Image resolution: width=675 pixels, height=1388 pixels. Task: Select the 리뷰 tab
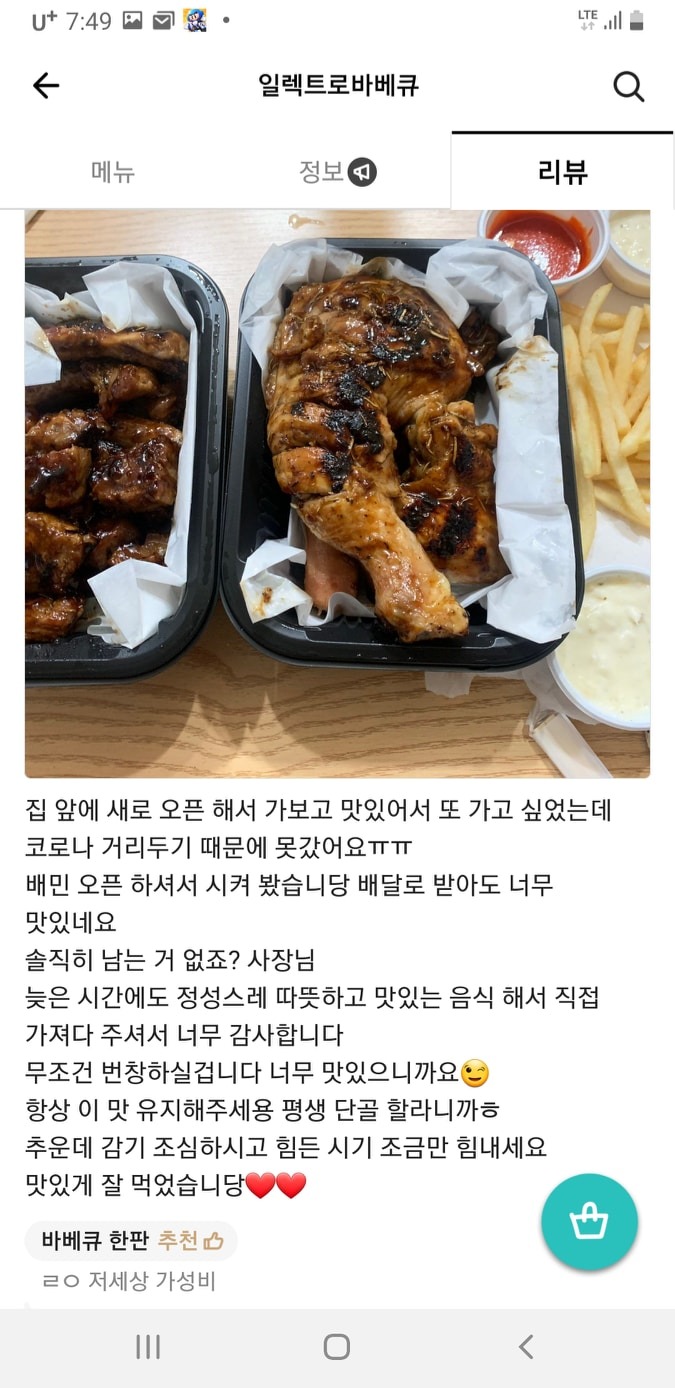(x=562, y=172)
